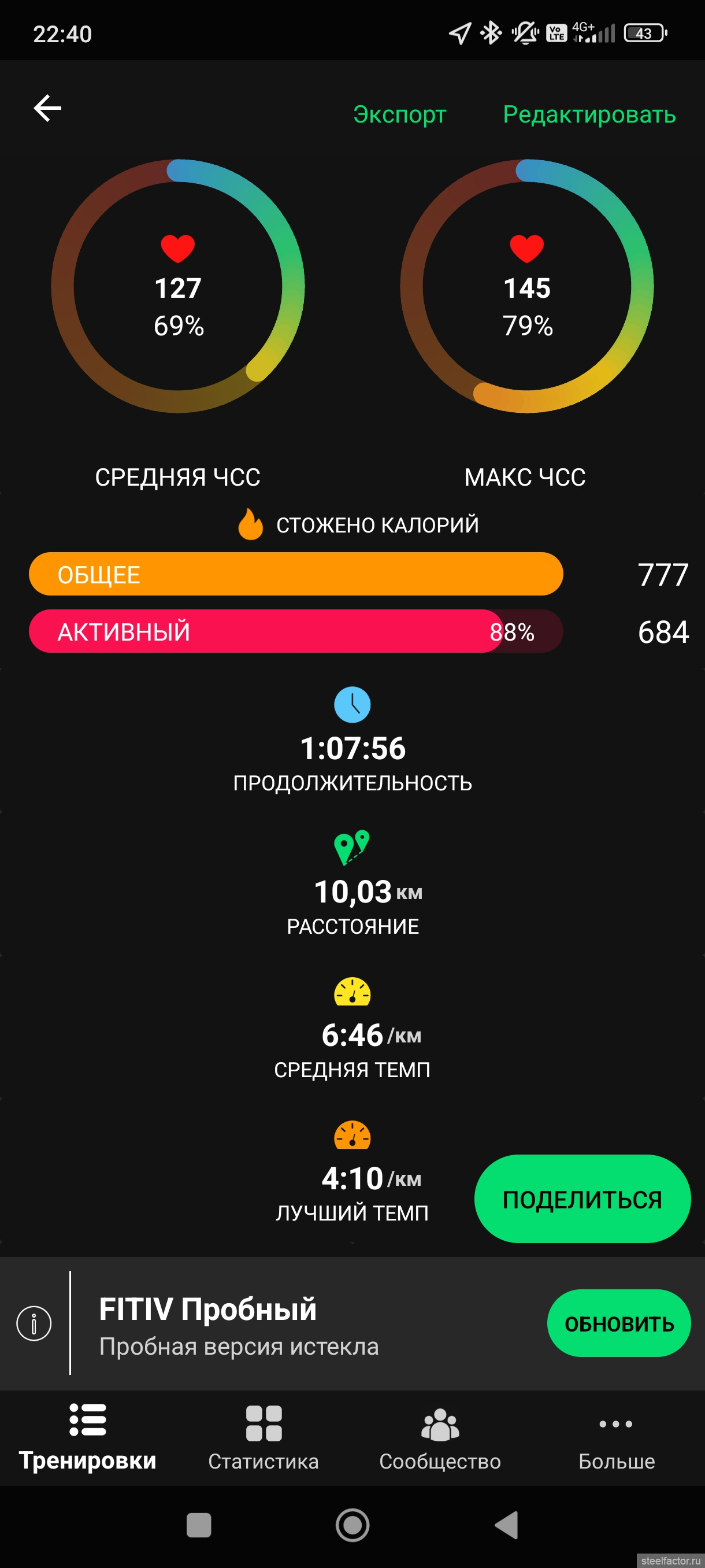Image resolution: width=705 pixels, height=1568 pixels.
Task: Switch to the Тренировки tab
Action: pos(88,1437)
